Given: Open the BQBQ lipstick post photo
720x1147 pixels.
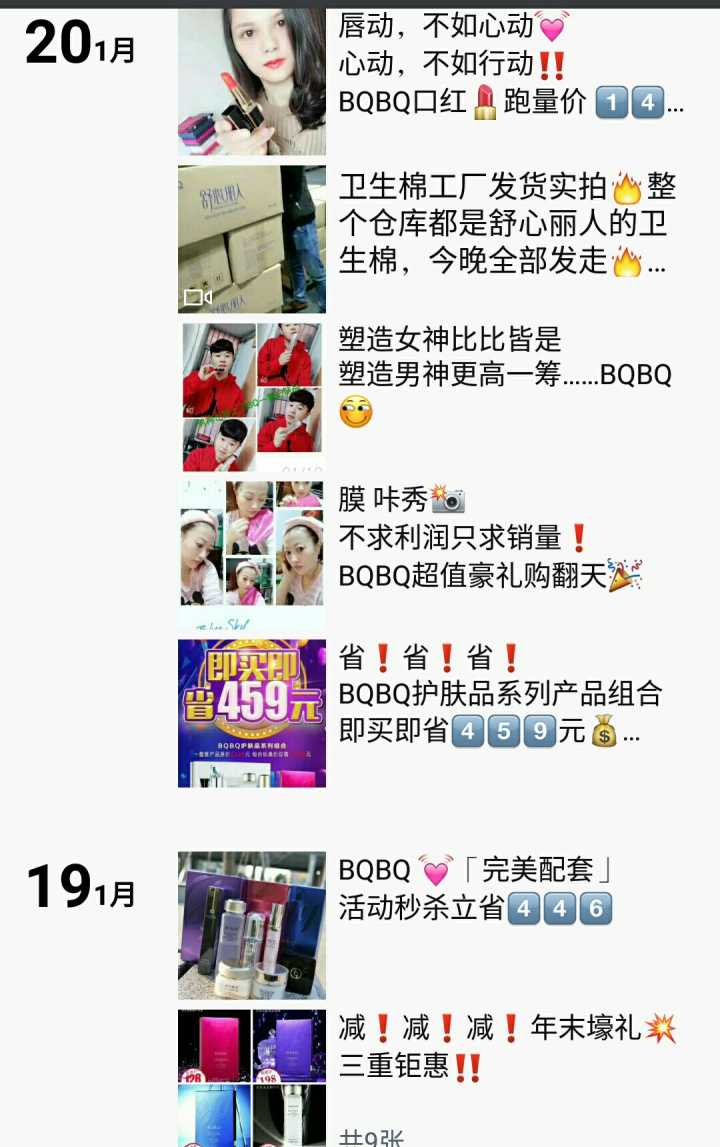Looking at the screenshot, I should pyautogui.click(x=252, y=82).
